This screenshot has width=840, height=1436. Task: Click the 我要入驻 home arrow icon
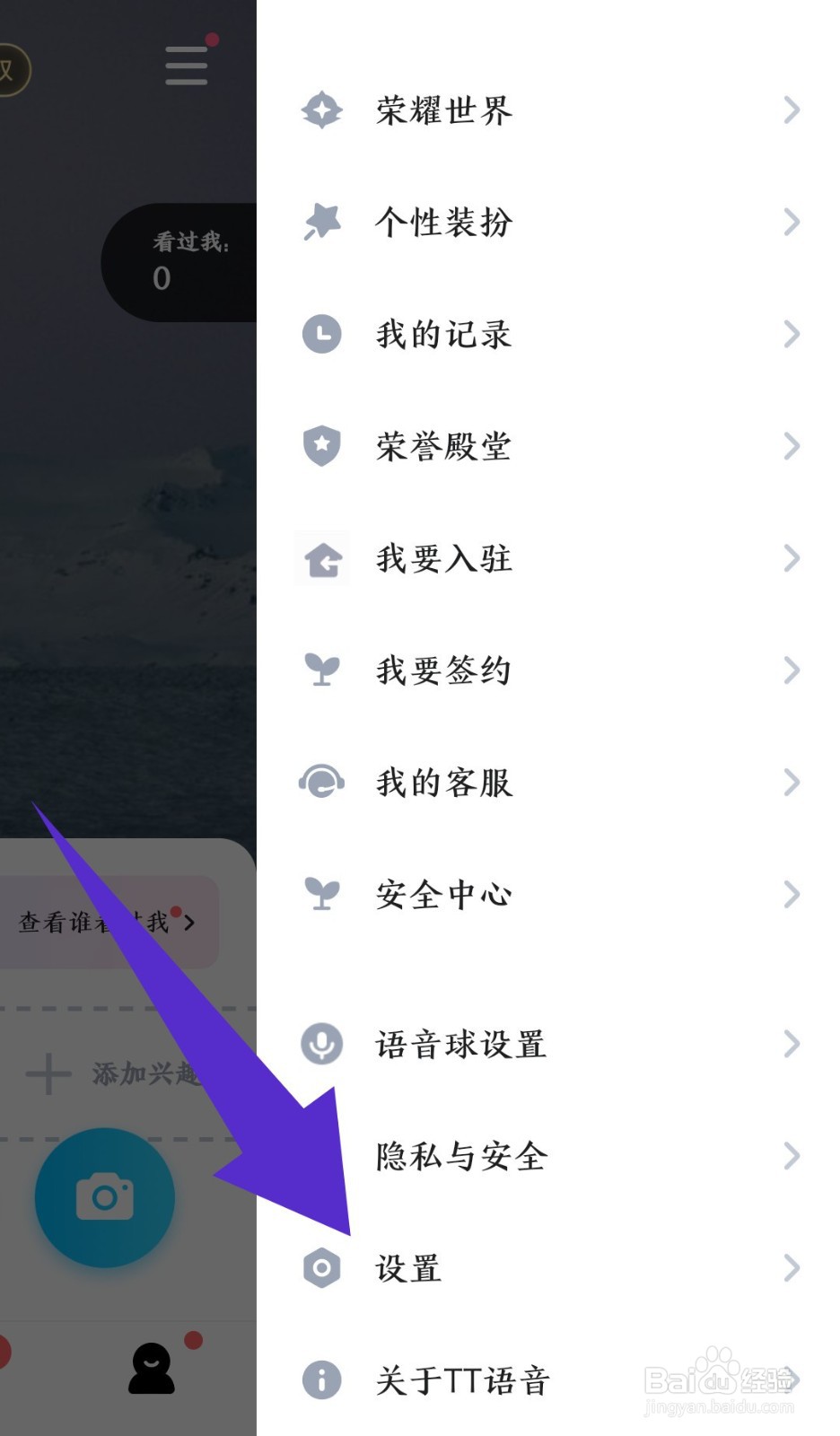[x=322, y=558]
